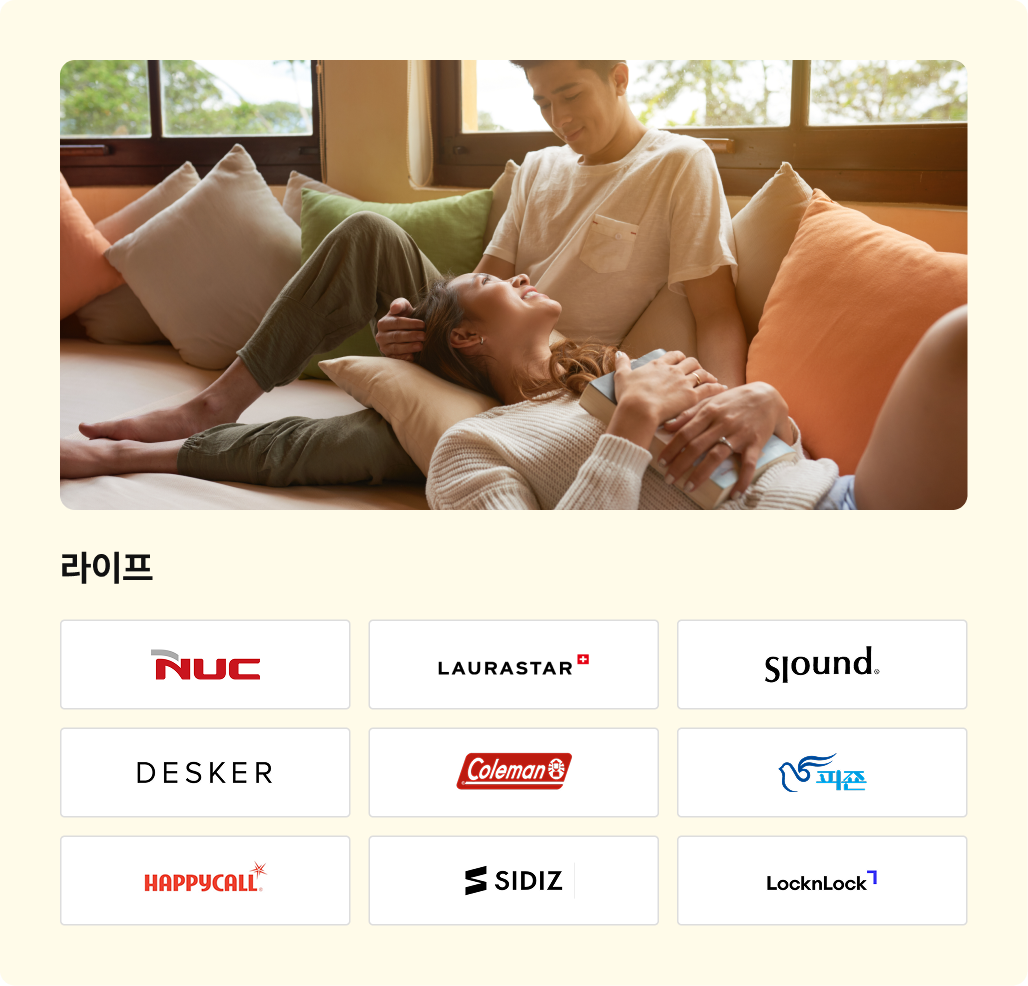
Task: Open the NUC brand tile
Action: pyautogui.click(x=205, y=664)
